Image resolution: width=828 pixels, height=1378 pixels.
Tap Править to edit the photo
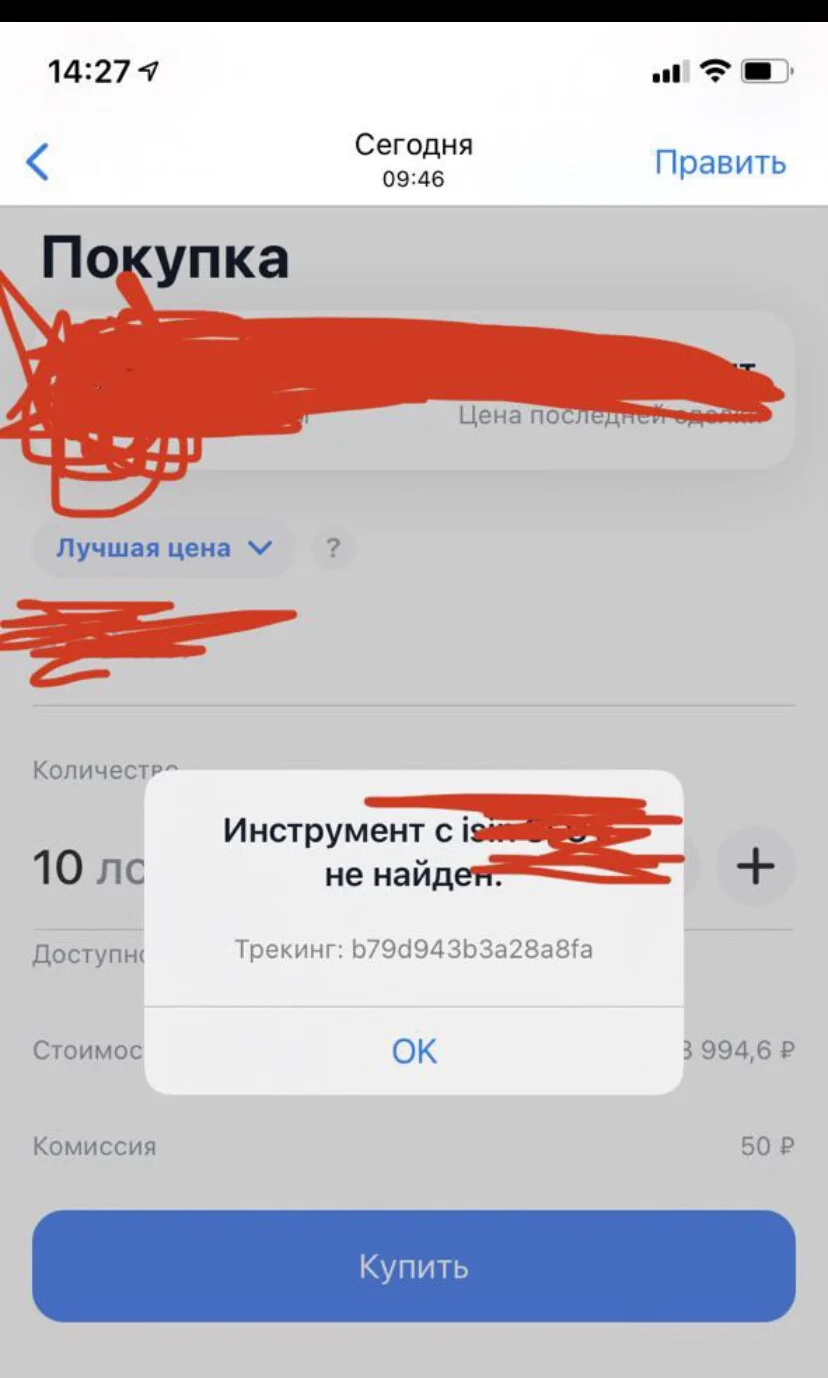720,162
